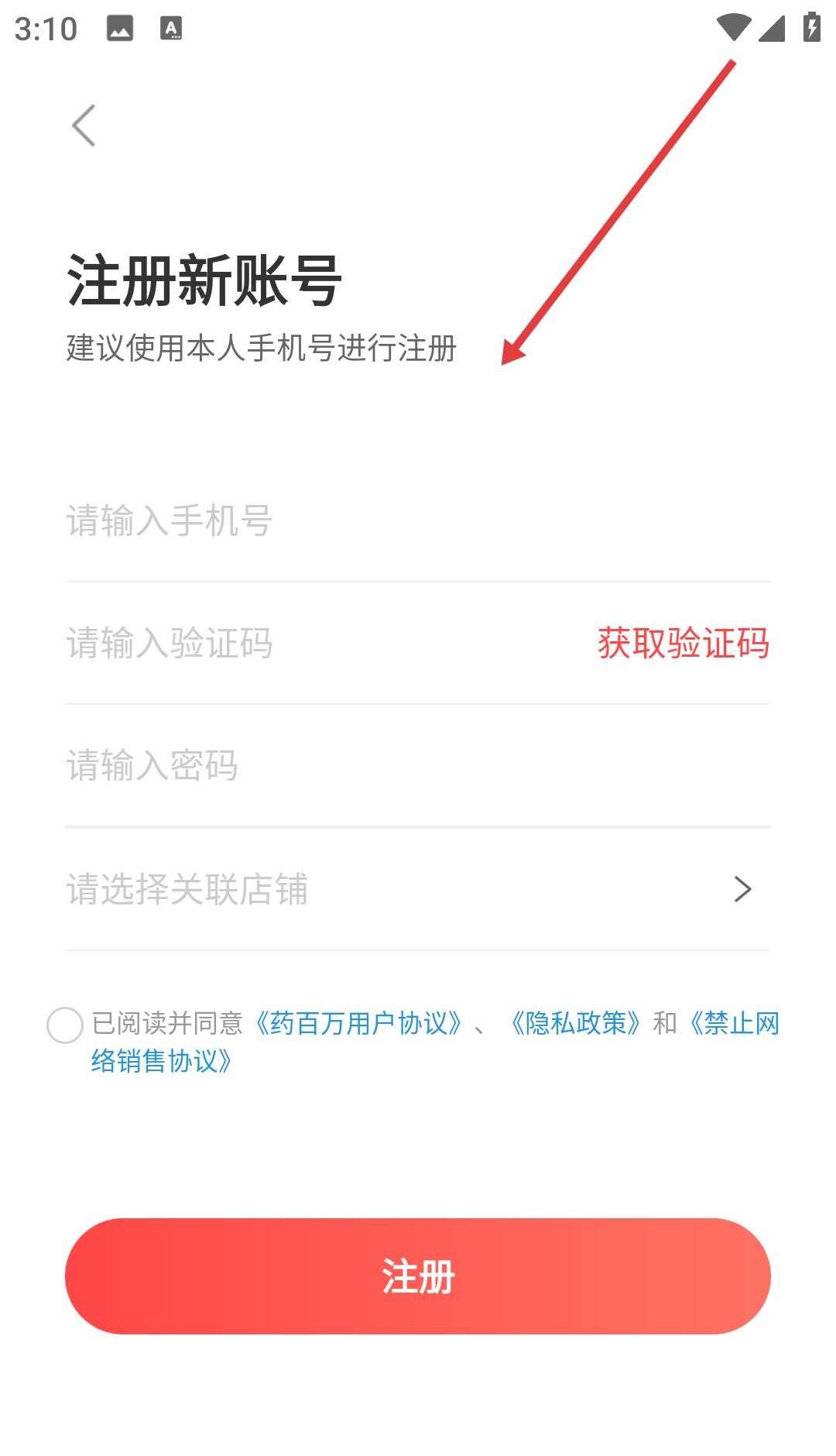The image size is (836, 1456).
Task: Open the 药百万用户协议 link
Action: [x=359, y=1024]
